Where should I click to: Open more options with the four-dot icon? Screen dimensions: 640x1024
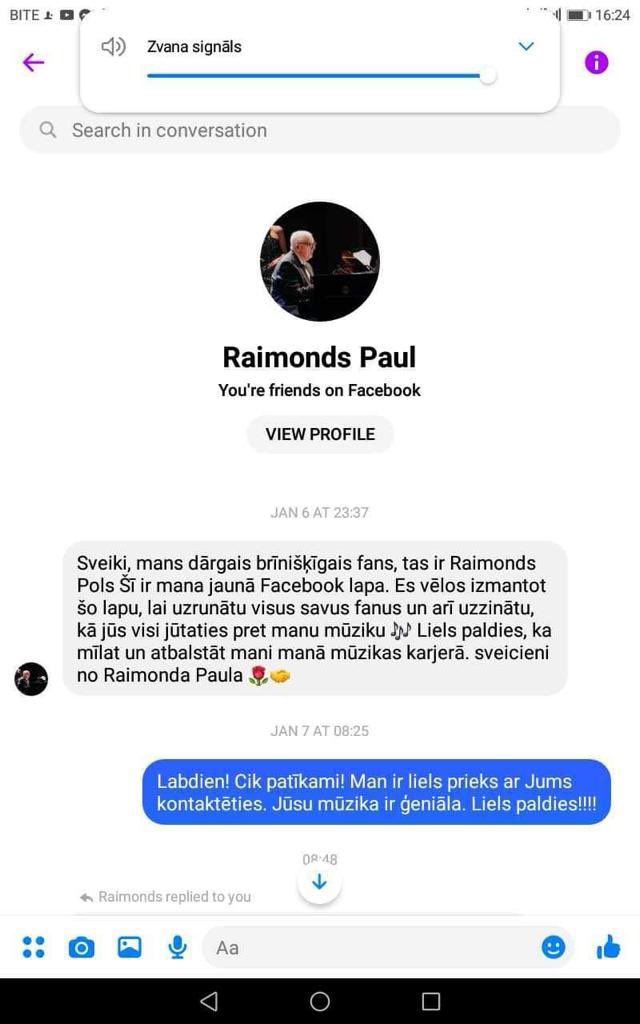click(33, 947)
